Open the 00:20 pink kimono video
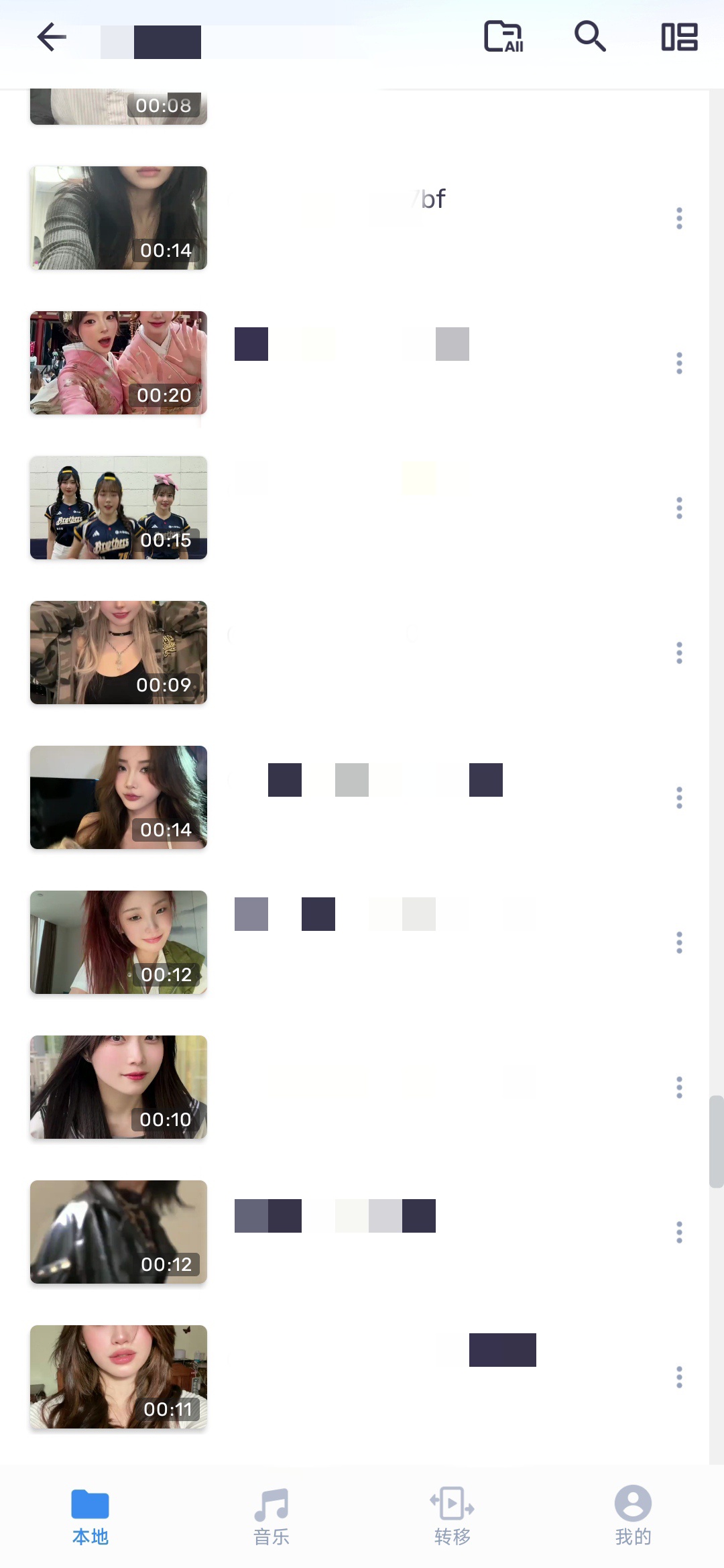Viewport: 724px width, 1568px height. pyautogui.click(x=119, y=363)
